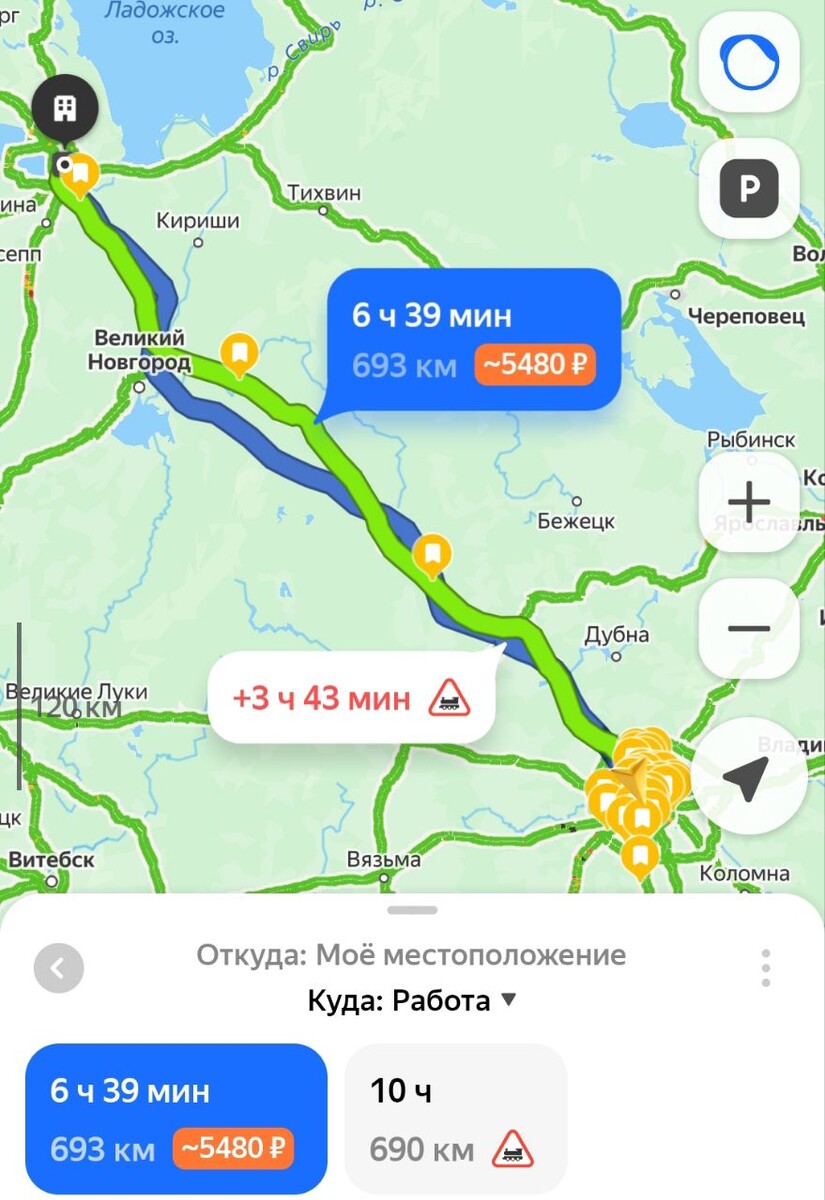Select the destination flag marker near Ладожское озеро
The image size is (825, 1200).
tap(64, 108)
